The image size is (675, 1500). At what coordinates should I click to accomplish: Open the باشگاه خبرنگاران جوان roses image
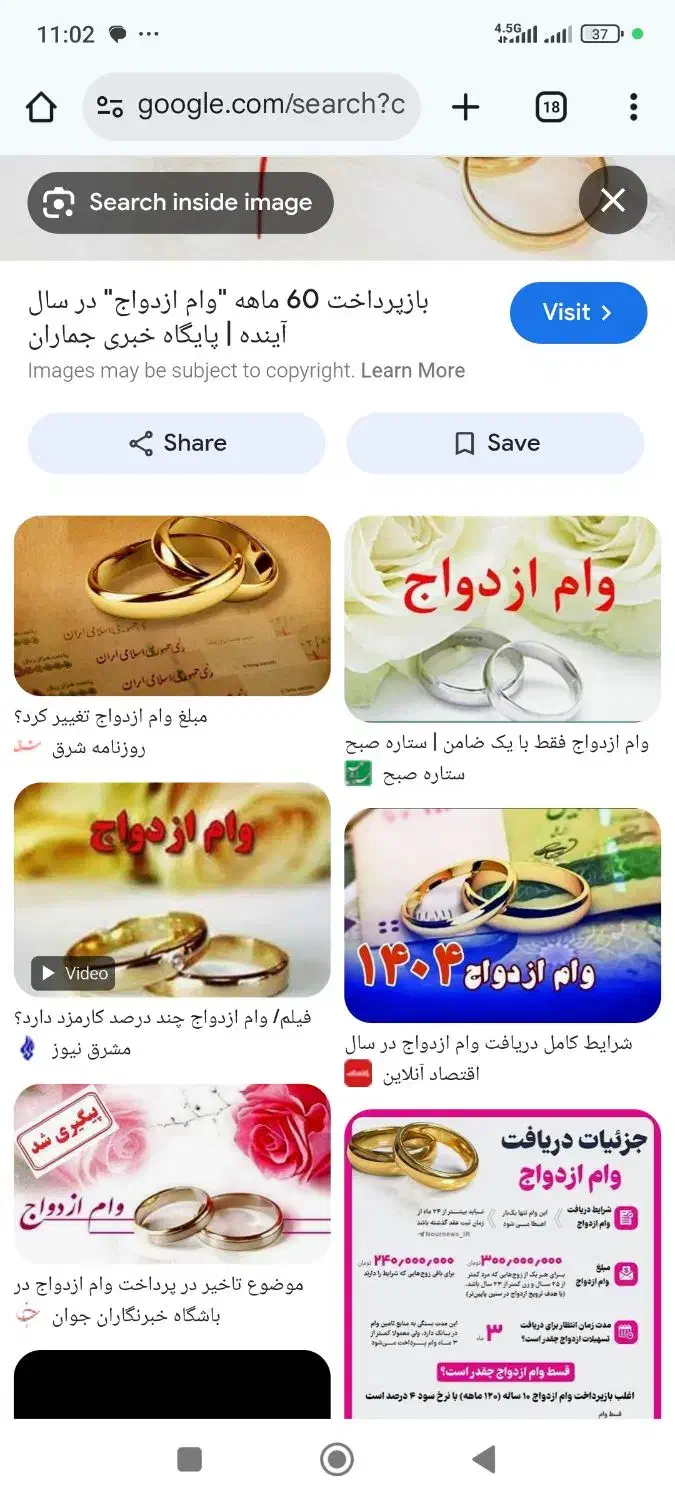point(172,1173)
